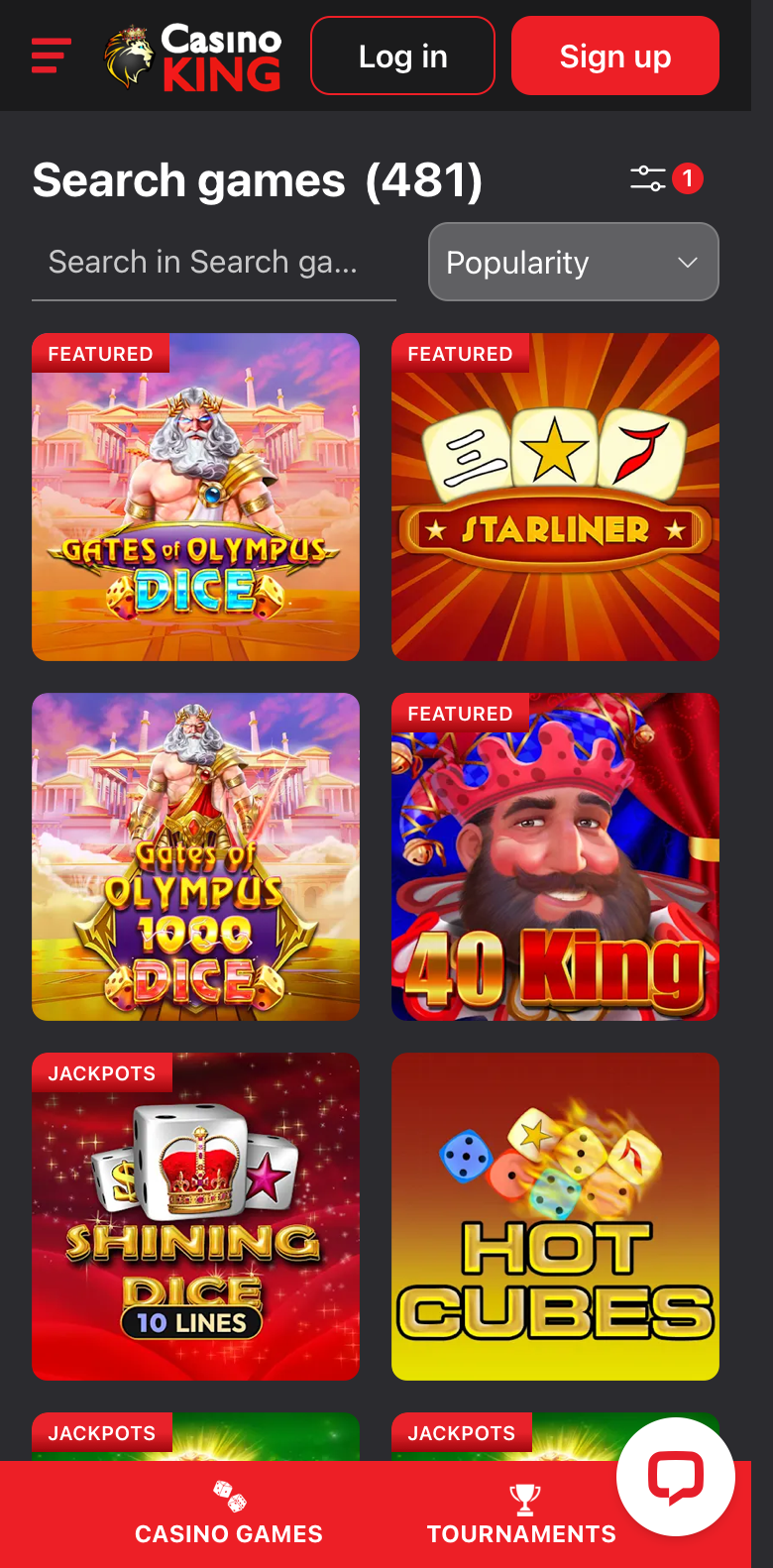Switch to Casino Games tab
The height and width of the screenshot is (1568, 773).
(229, 1513)
